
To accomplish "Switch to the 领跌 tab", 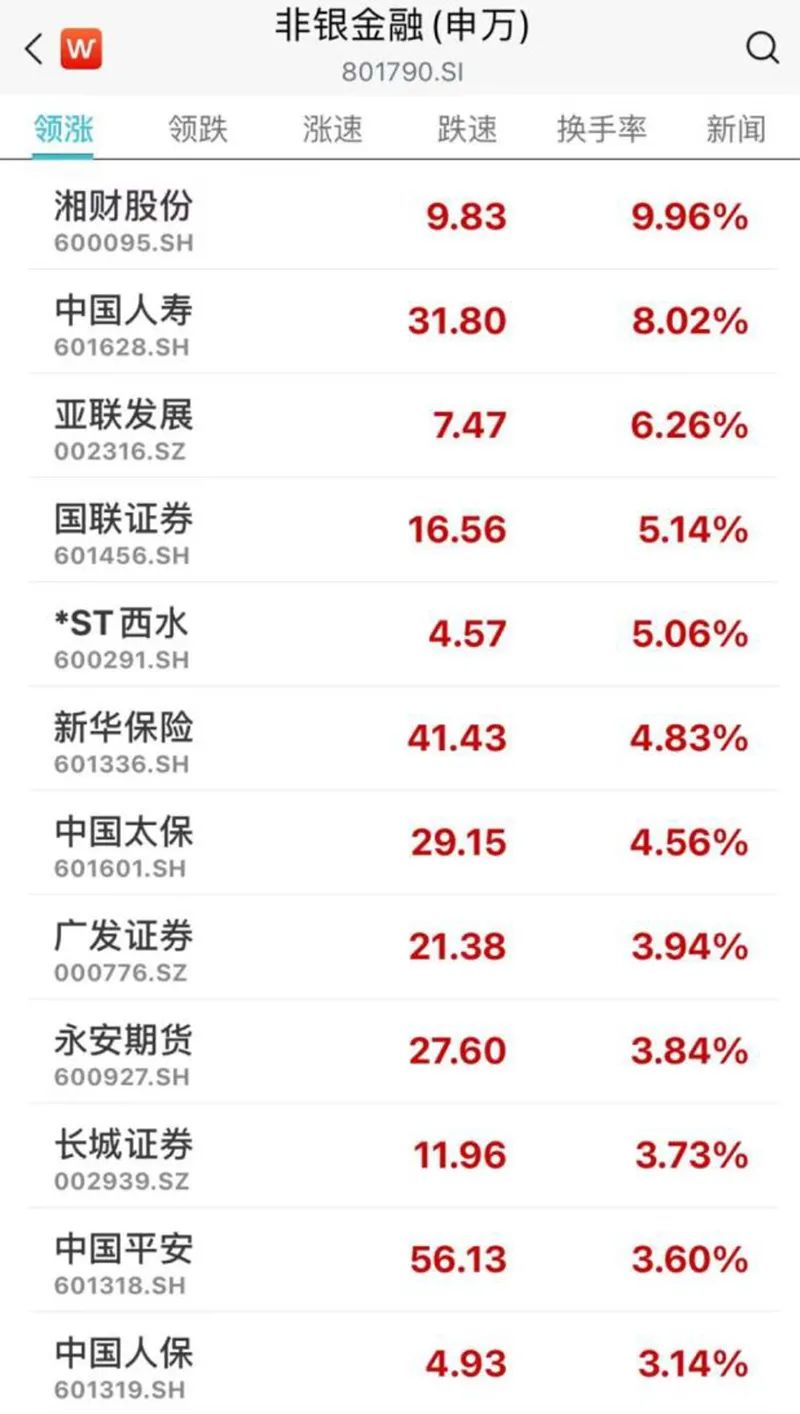I will point(198,129).
